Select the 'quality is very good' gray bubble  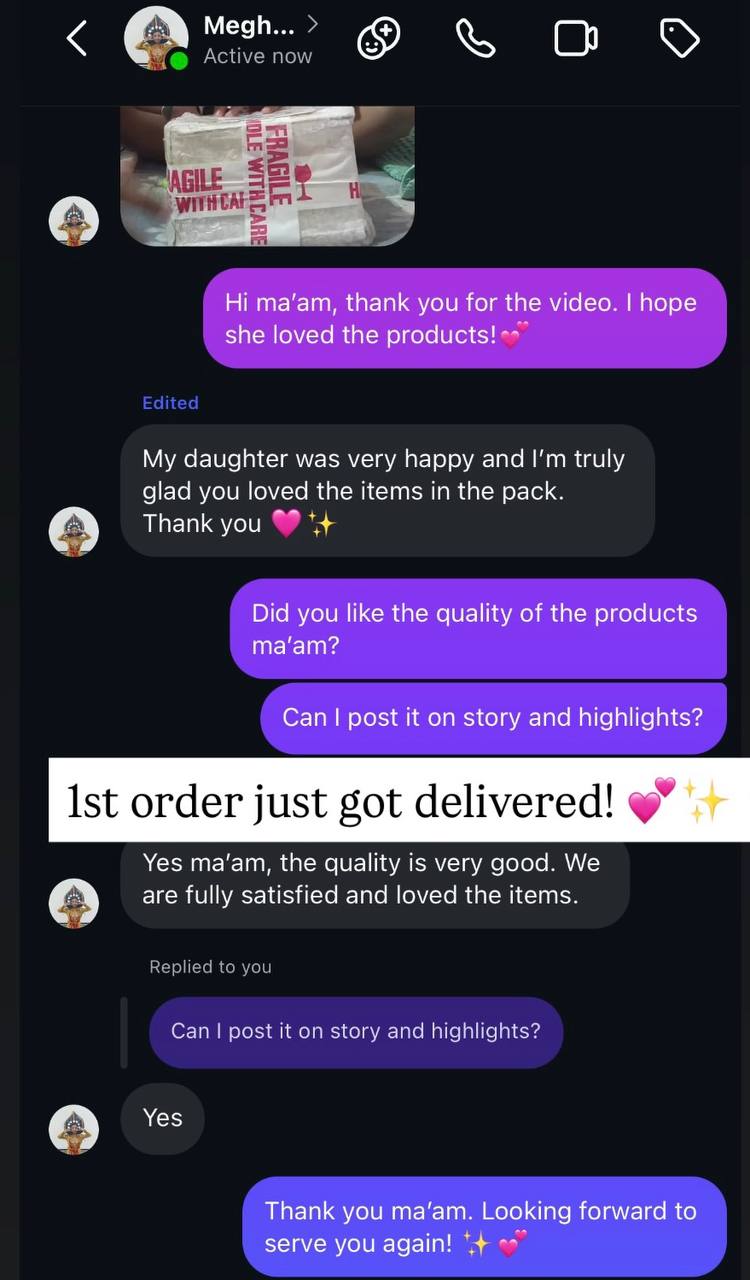coord(375,879)
